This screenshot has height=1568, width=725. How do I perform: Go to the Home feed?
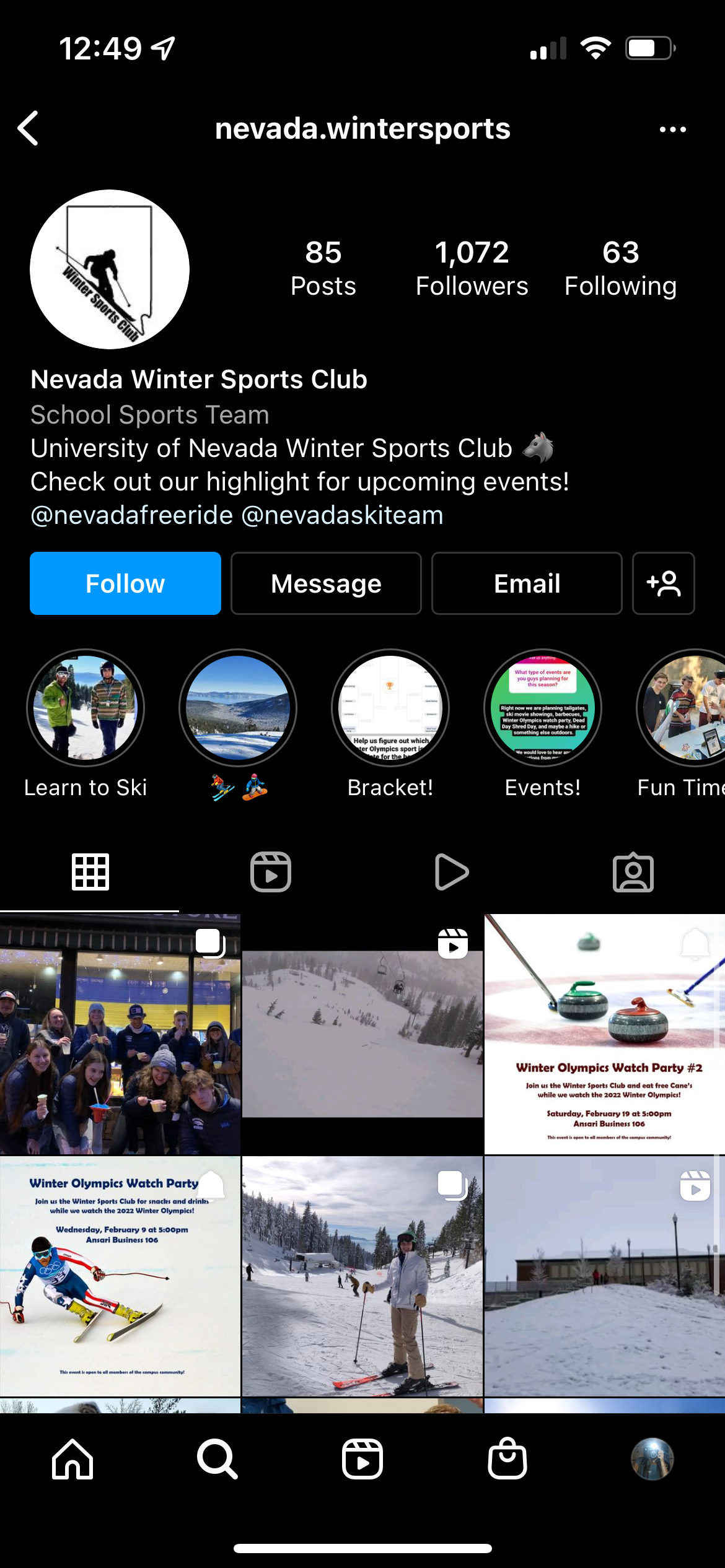coord(72,1459)
